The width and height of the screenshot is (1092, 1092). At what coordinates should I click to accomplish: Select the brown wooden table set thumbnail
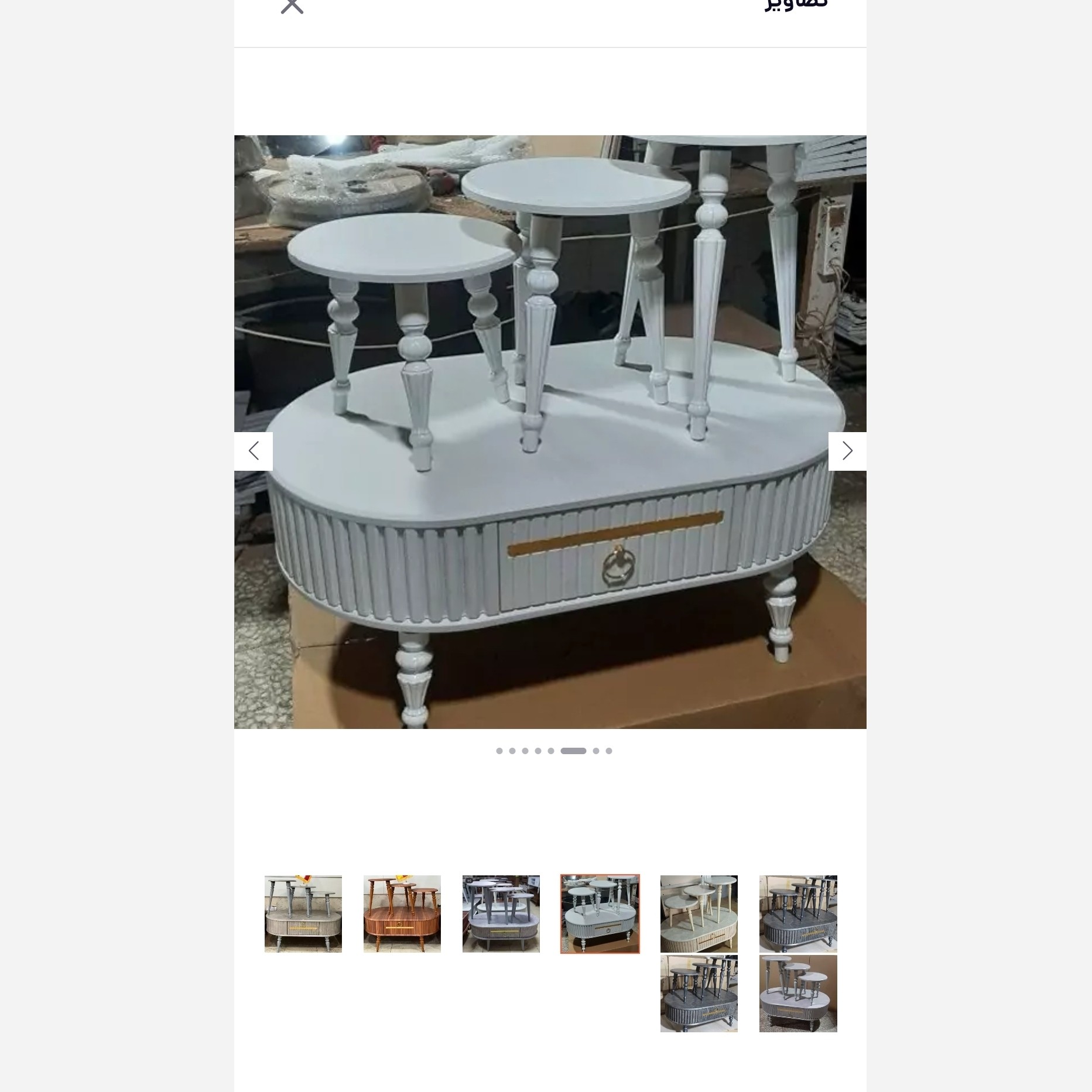[x=402, y=913]
